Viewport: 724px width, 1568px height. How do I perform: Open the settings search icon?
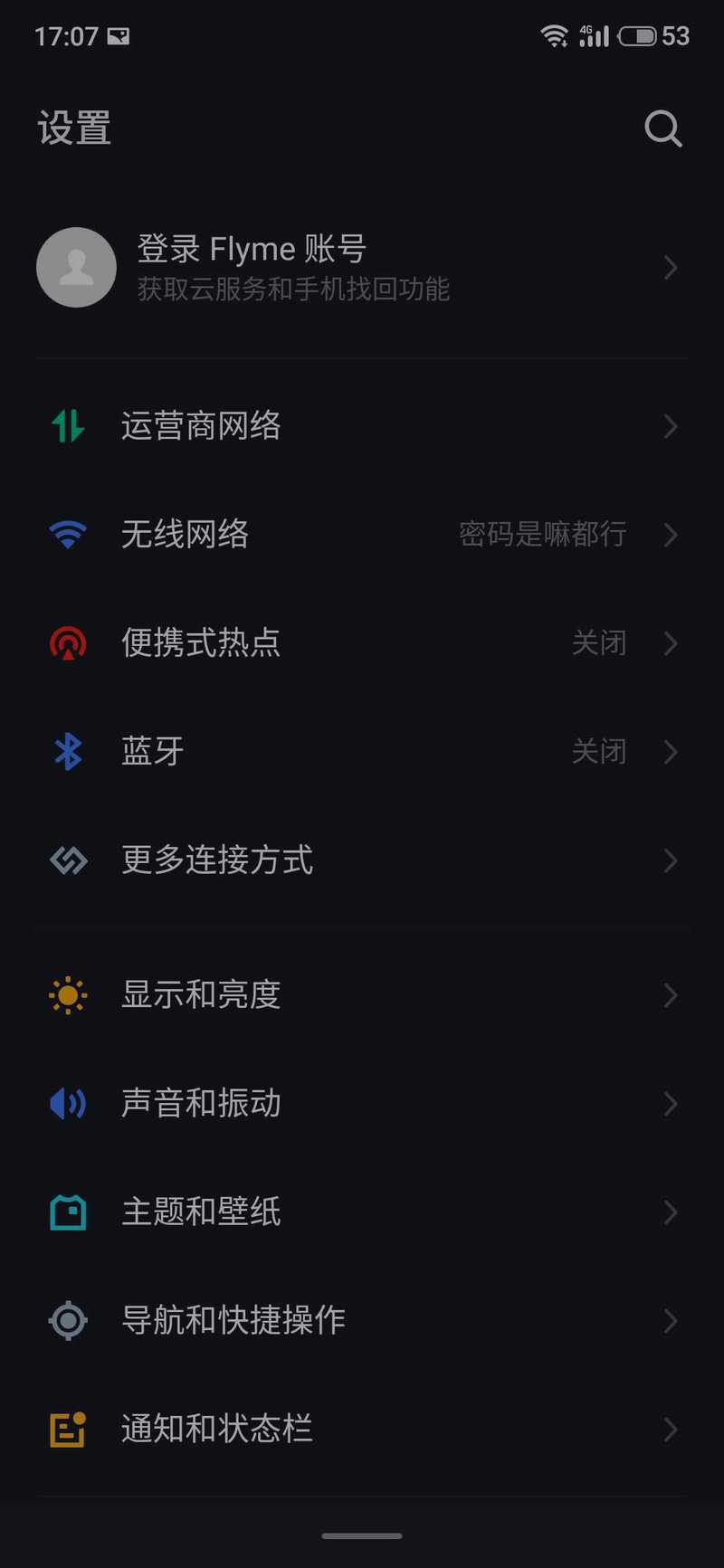662,128
